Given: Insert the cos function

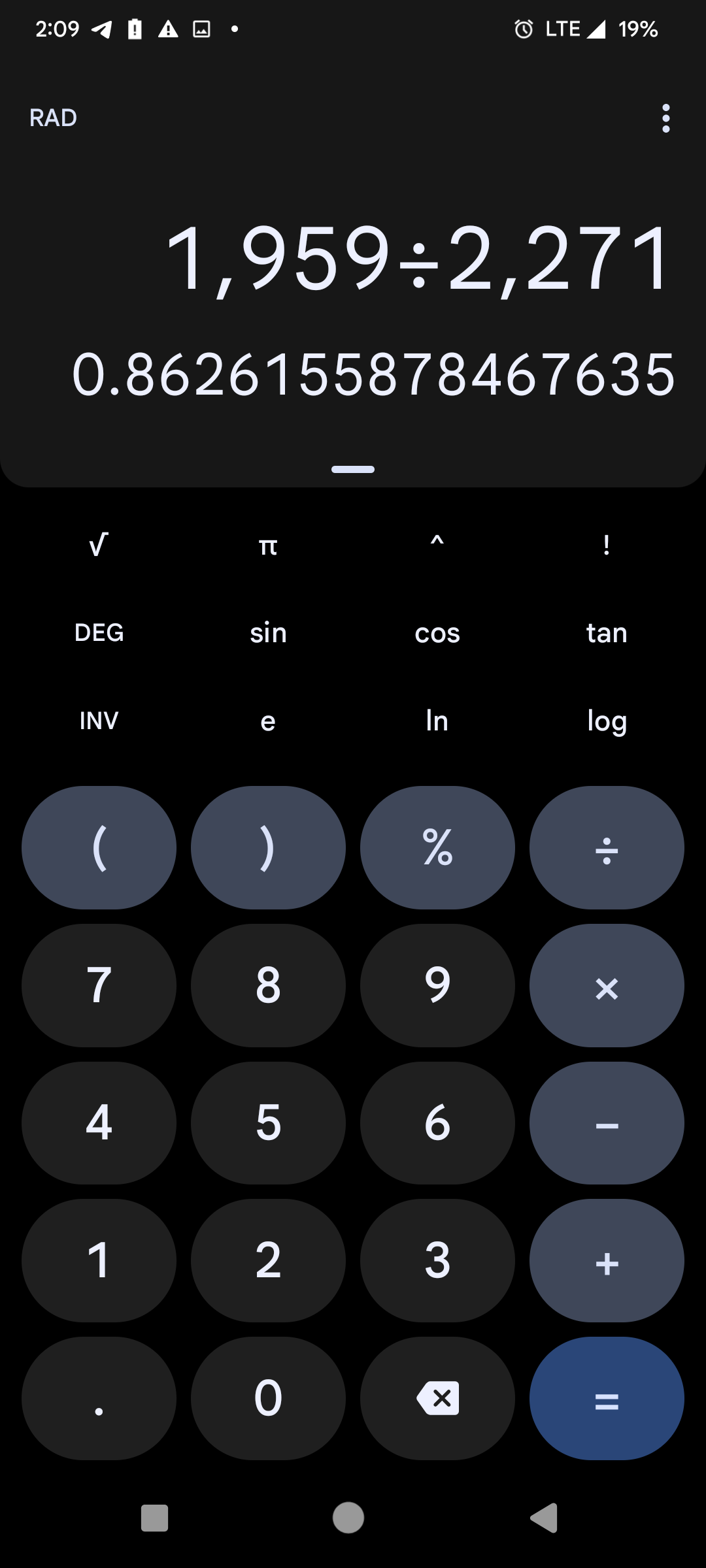Looking at the screenshot, I should tap(437, 632).
